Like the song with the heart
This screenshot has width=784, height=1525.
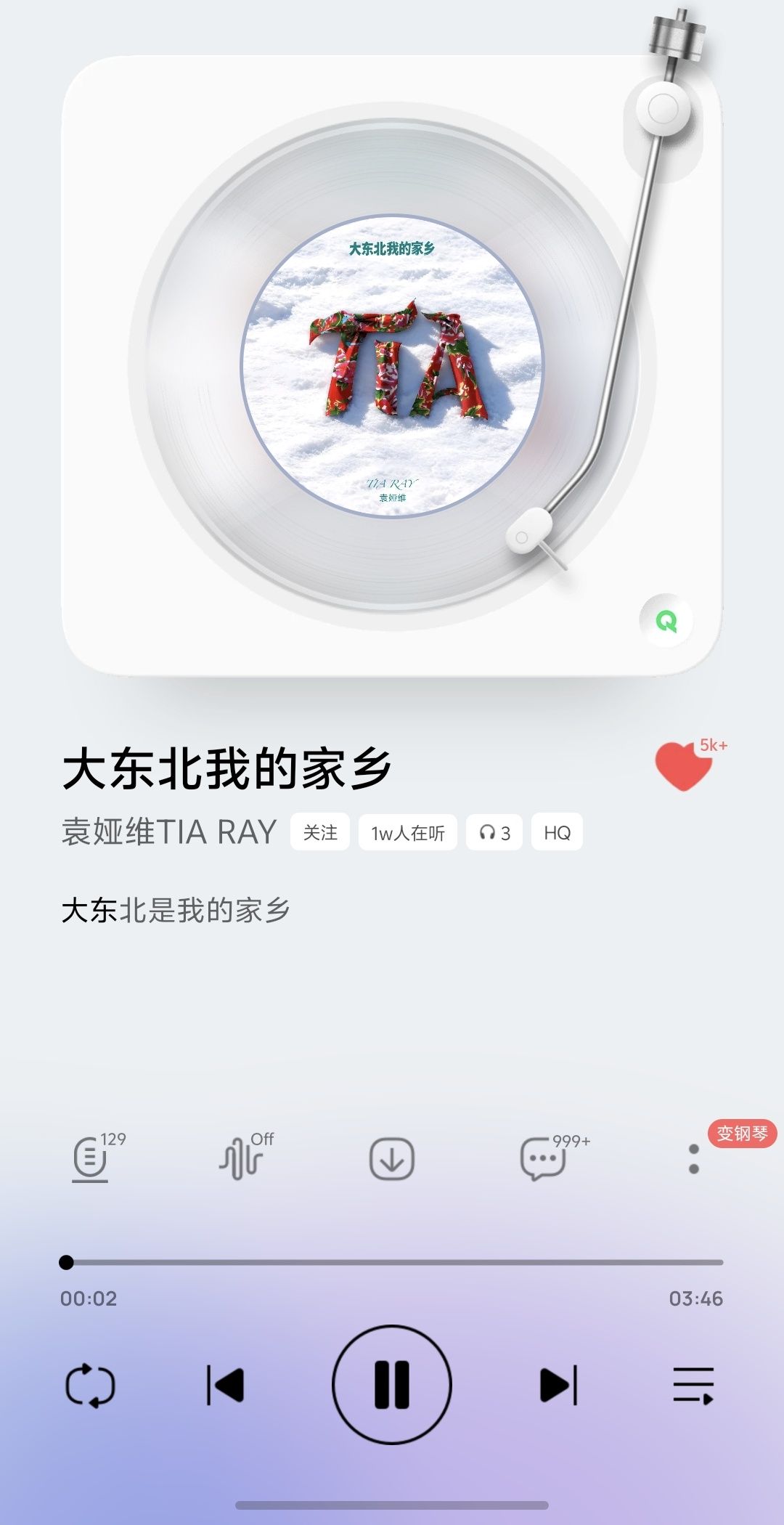[x=682, y=766]
